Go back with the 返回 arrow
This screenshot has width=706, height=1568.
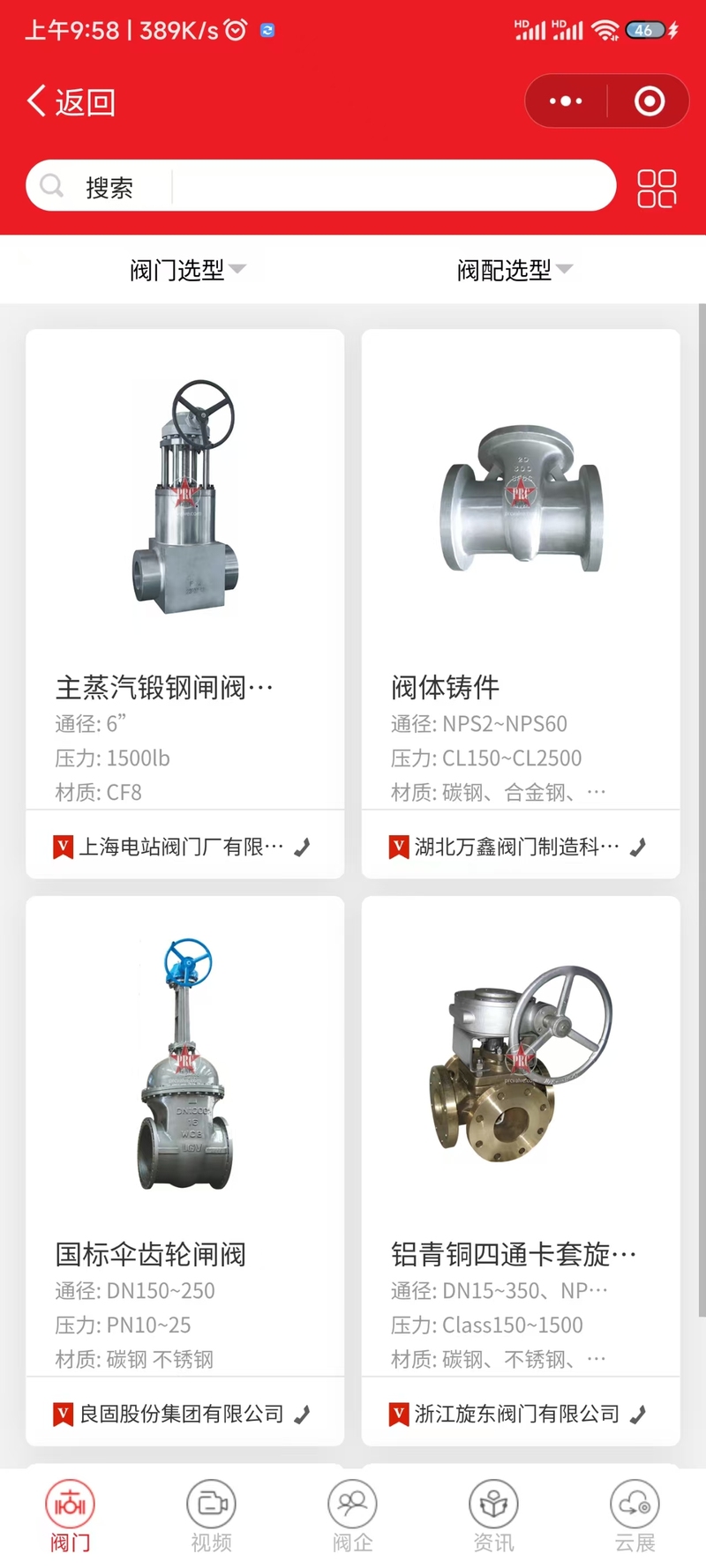[x=71, y=102]
